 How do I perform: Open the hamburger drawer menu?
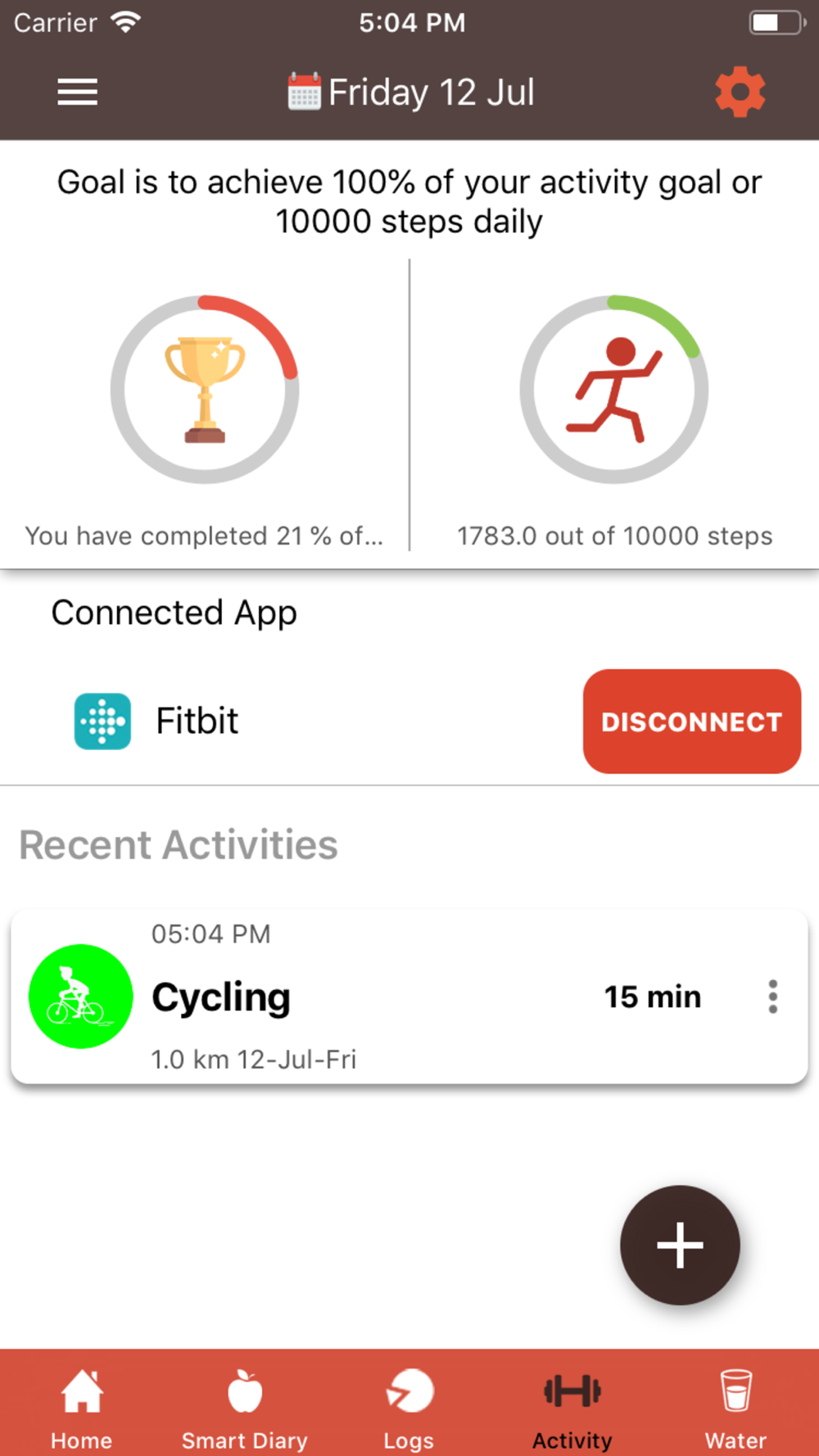pyautogui.click(x=77, y=92)
